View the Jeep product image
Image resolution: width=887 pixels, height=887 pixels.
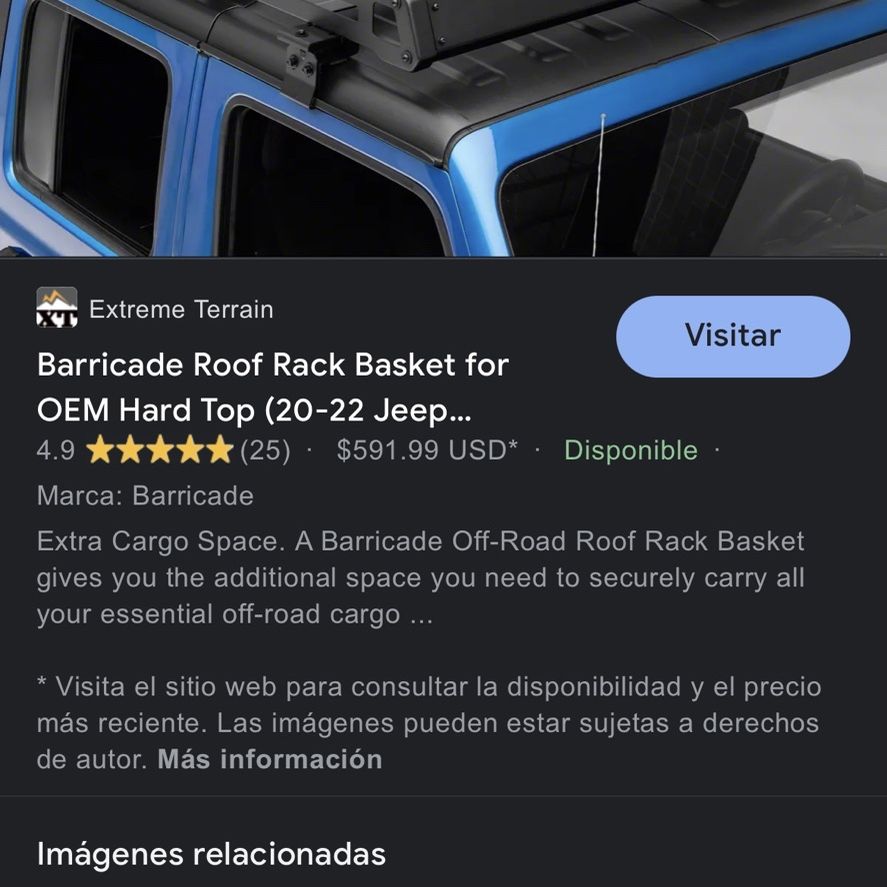click(x=444, y=128)
